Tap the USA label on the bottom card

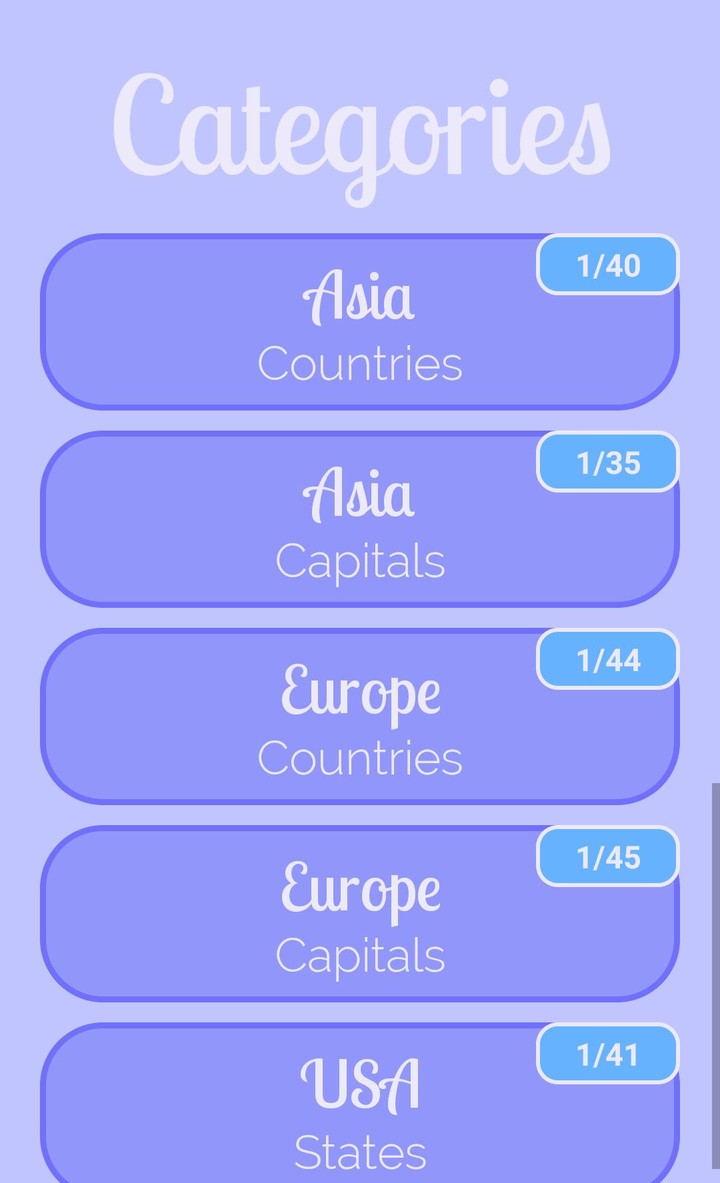[x=360, y=1081]
